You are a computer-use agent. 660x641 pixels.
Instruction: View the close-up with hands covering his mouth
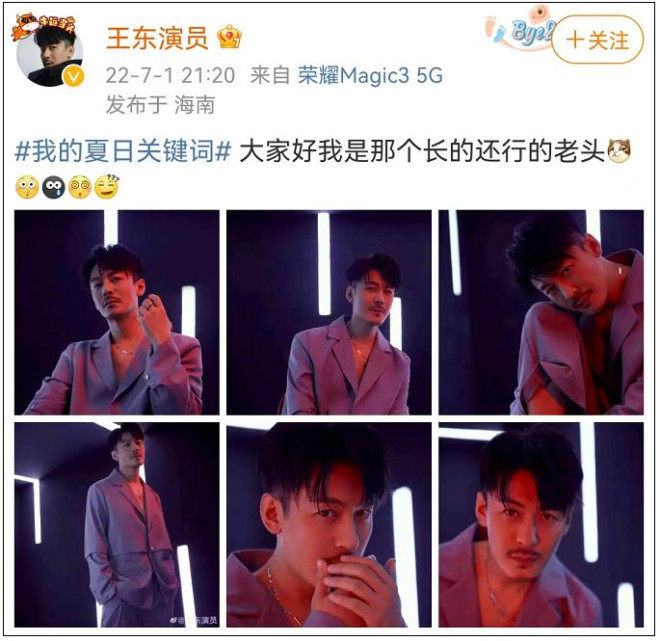(x=329, y=525)
